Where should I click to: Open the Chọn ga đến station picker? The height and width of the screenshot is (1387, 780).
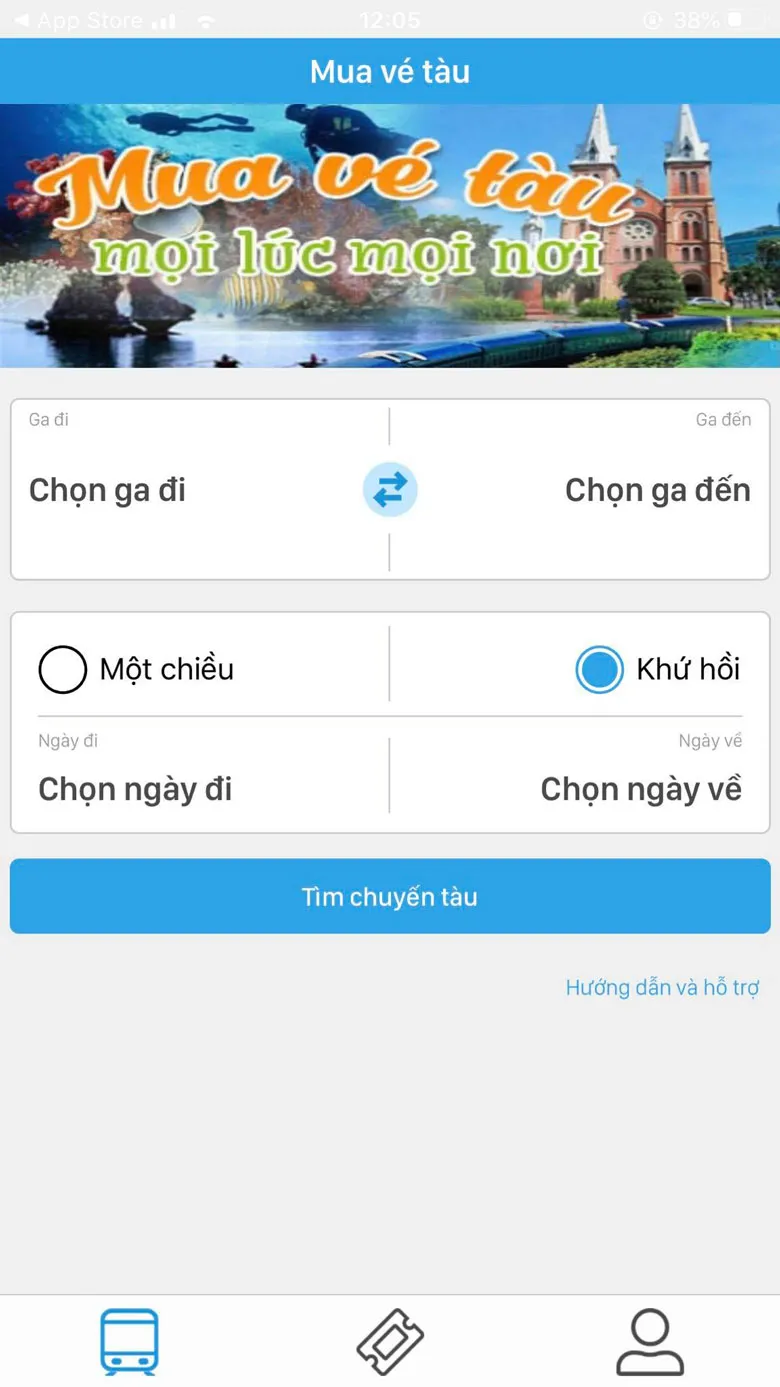coord(657,490)
